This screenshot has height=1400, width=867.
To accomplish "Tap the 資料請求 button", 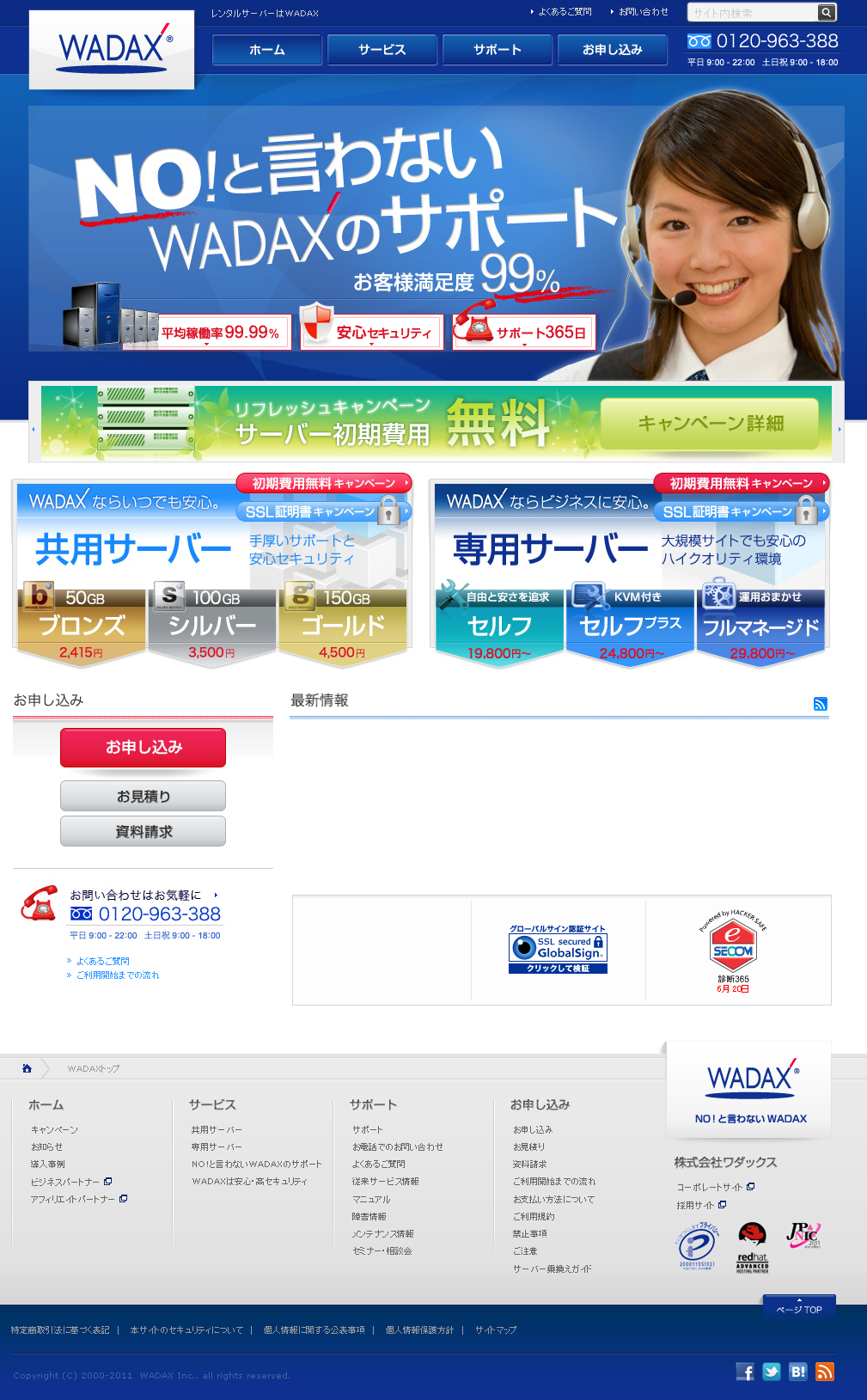I will tap(143, 831).
